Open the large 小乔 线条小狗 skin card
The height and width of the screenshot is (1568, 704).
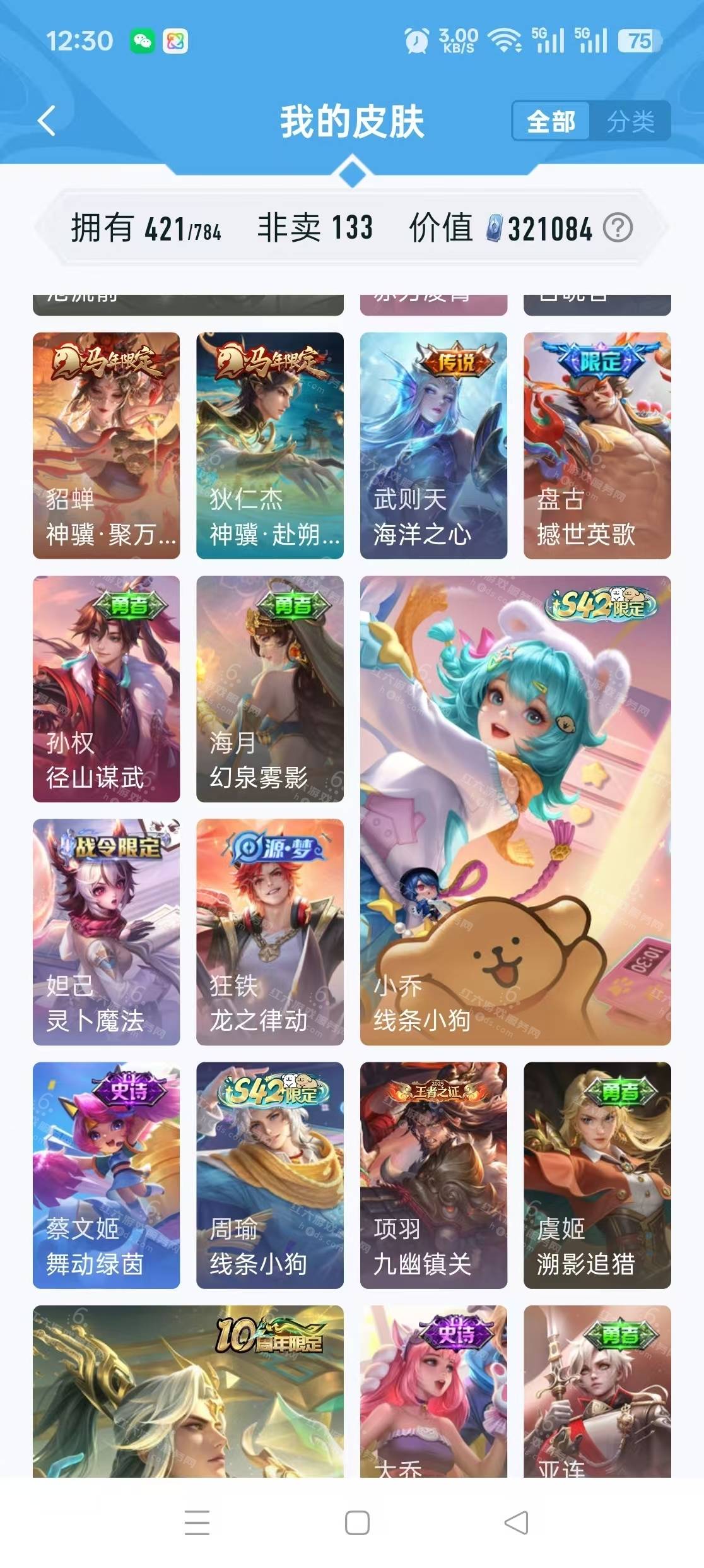pyautogui.click(x=515, y=810)
